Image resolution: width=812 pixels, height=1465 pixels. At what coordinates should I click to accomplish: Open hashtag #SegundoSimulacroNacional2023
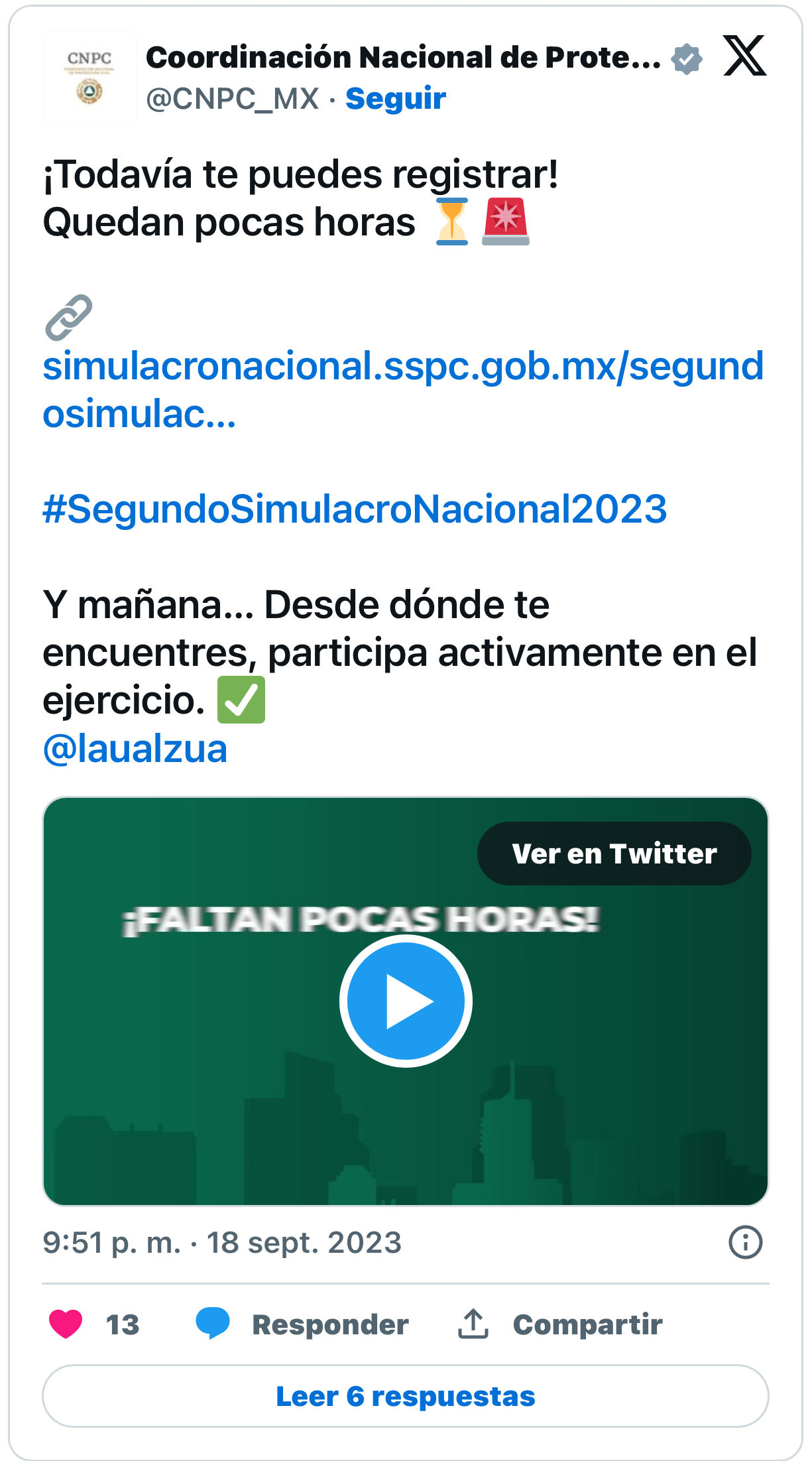pyautogui.click(x=355, y=509)
